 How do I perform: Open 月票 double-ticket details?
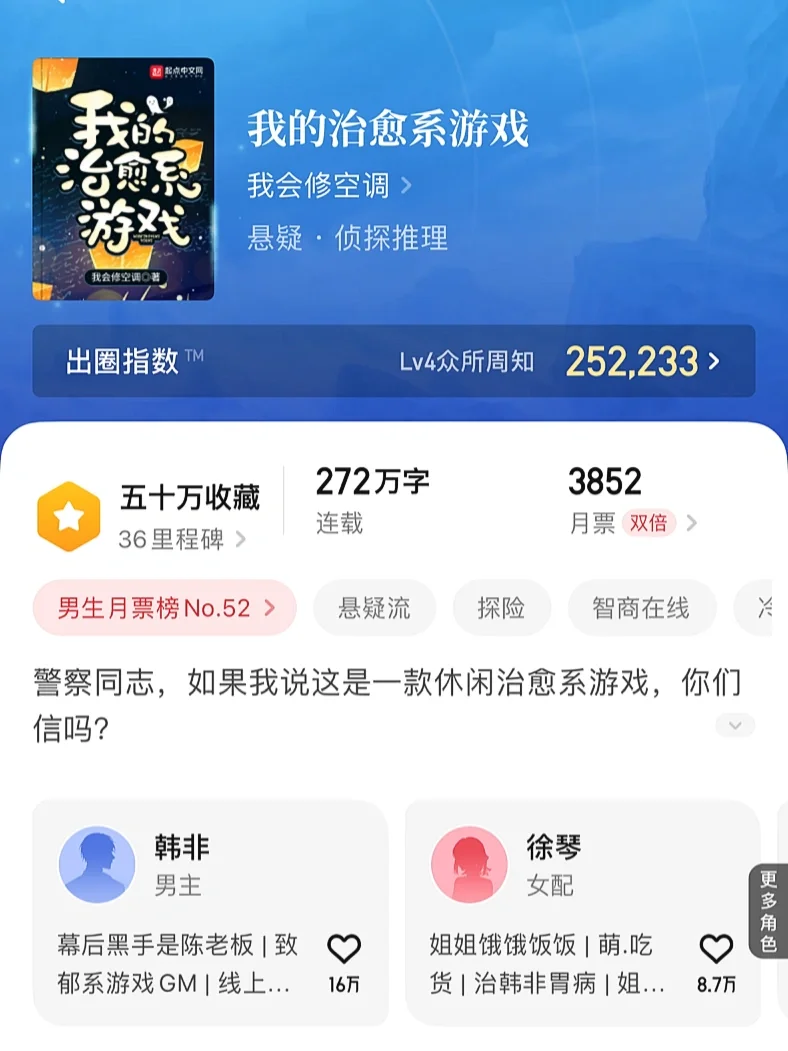(633, 523)
